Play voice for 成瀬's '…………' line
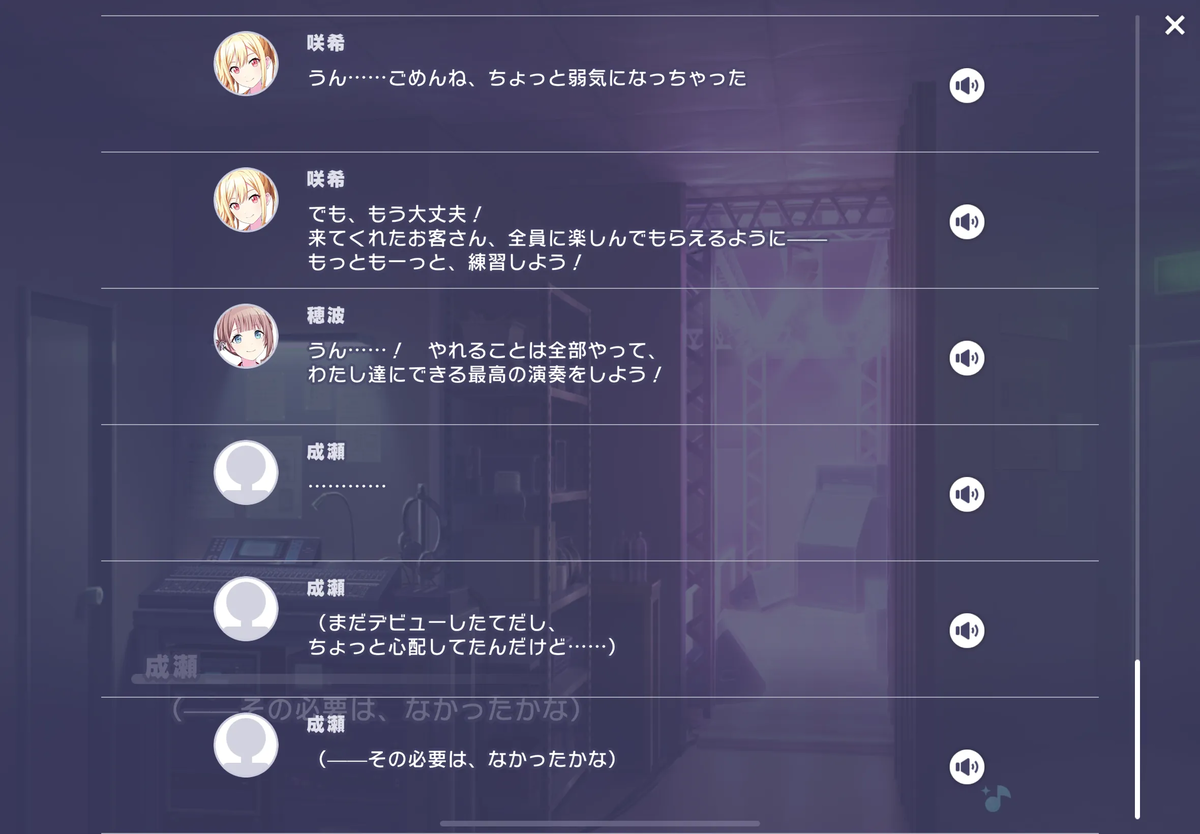The width and height of the screenshot is (1200, 834). 966,494
